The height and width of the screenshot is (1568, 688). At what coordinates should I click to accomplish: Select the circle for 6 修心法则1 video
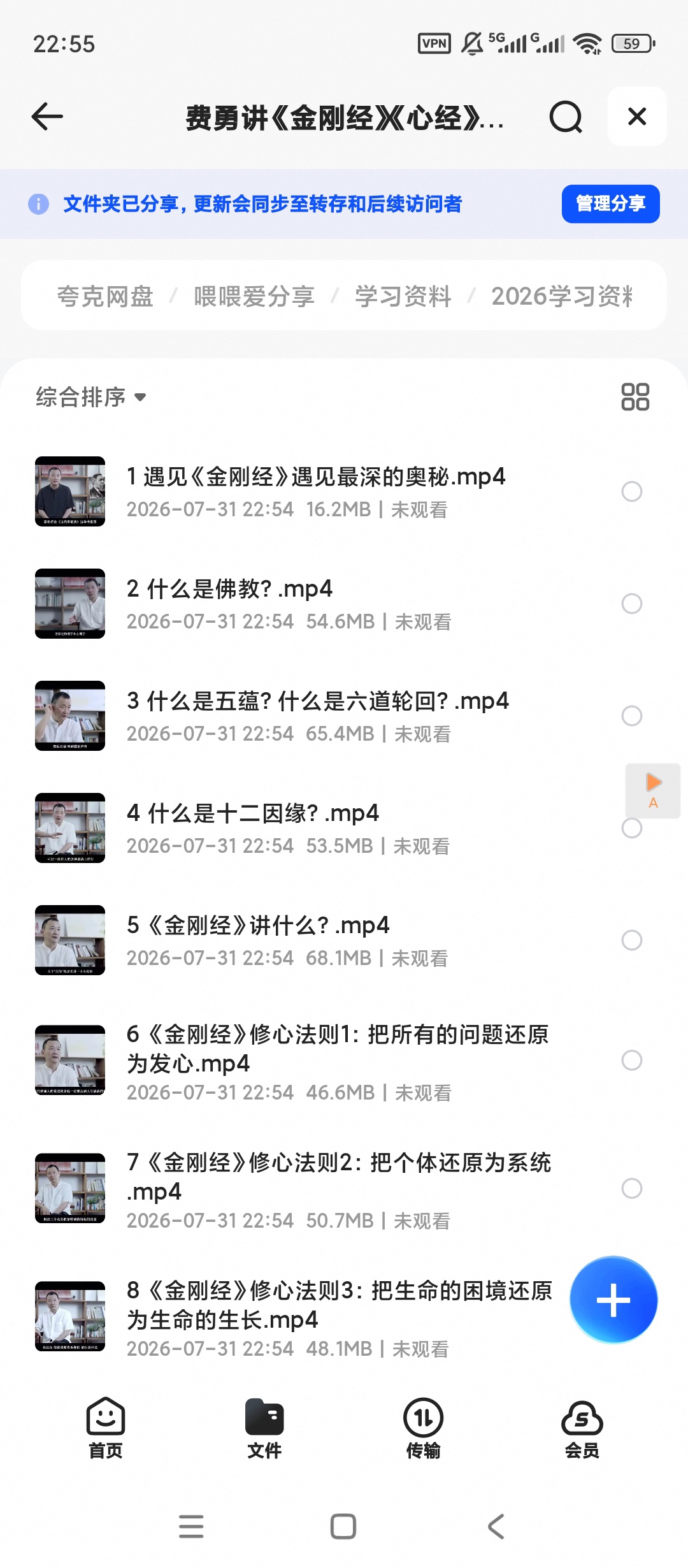click(x=631, y=1061)
